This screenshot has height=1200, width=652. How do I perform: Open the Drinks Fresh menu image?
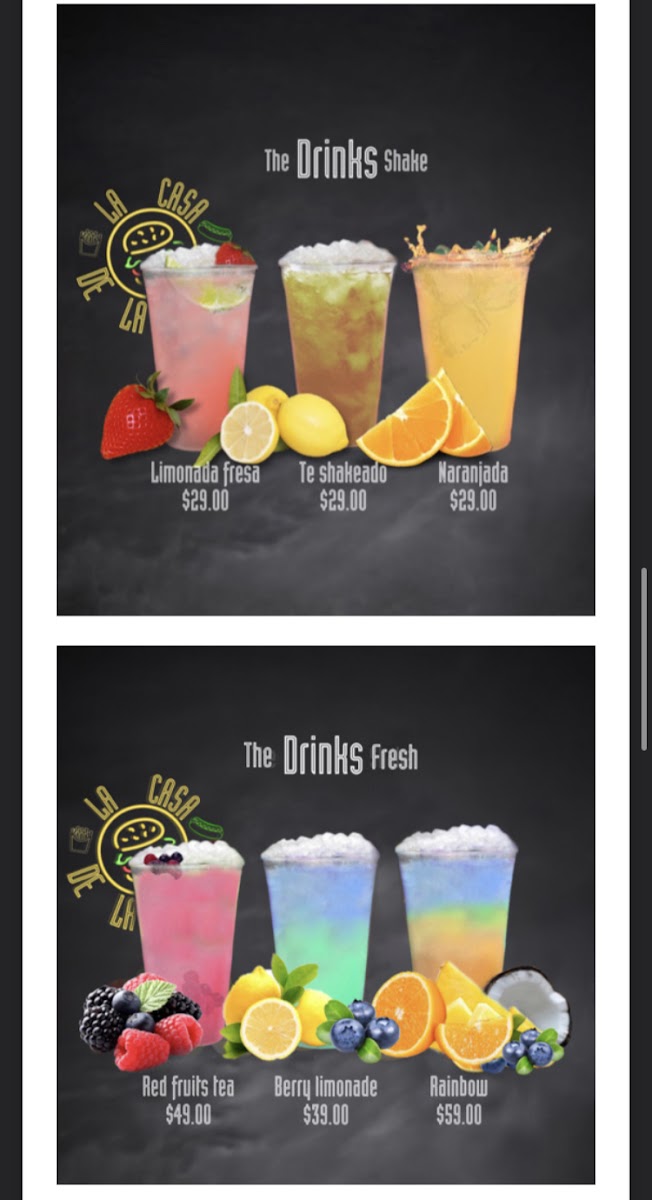(x=326, y=915)
